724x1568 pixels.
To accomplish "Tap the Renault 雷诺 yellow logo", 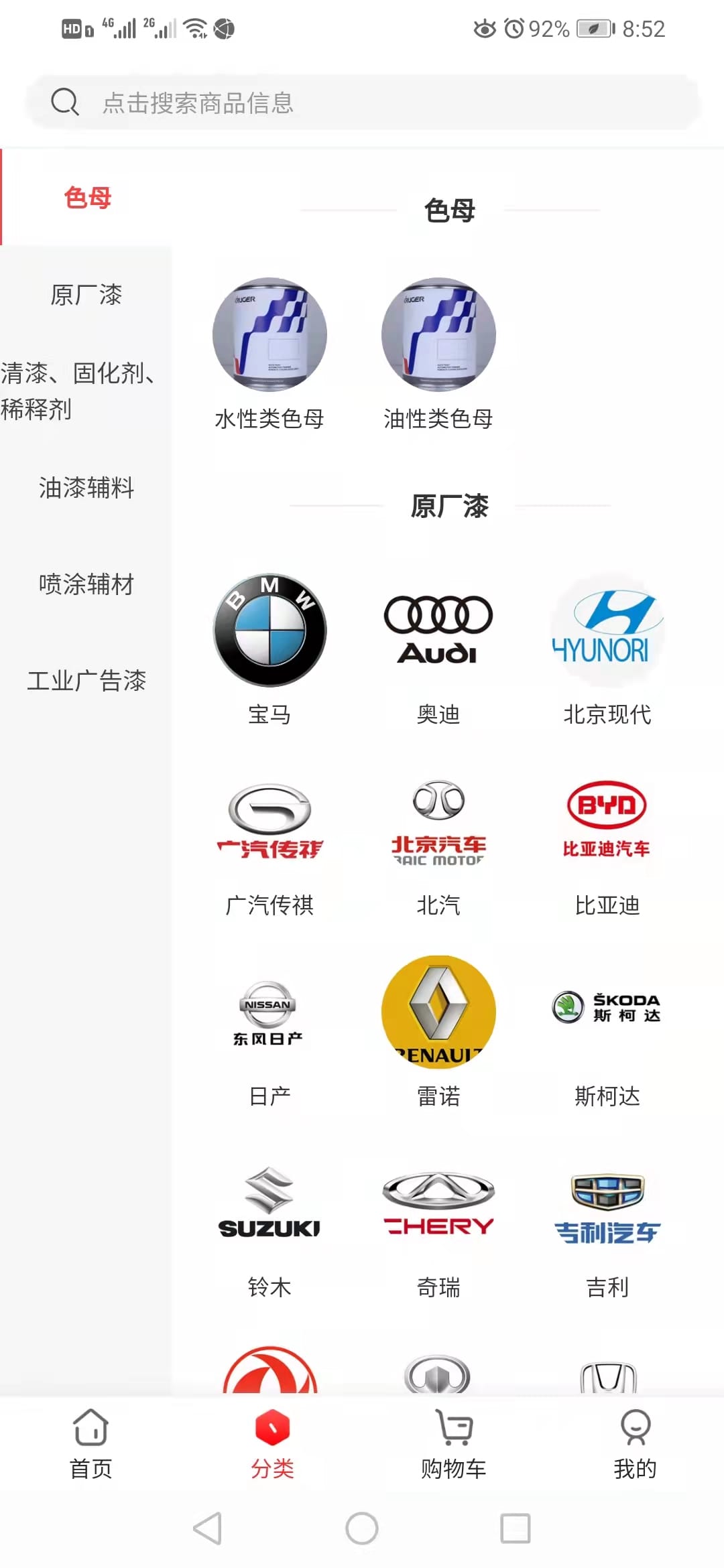I will click(437, 1012).
